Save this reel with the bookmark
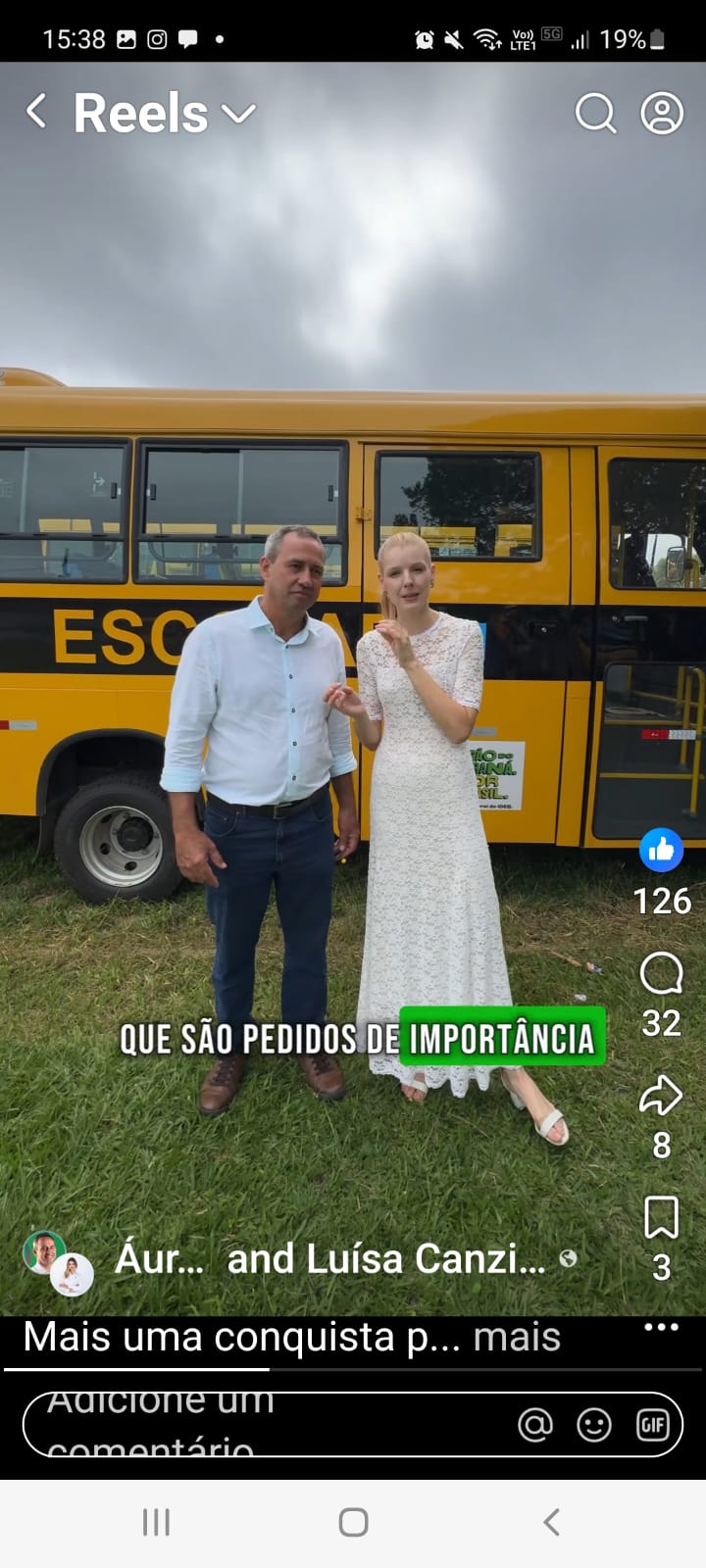Viewport: 706px width, 1568px height. click(662, 1218)
